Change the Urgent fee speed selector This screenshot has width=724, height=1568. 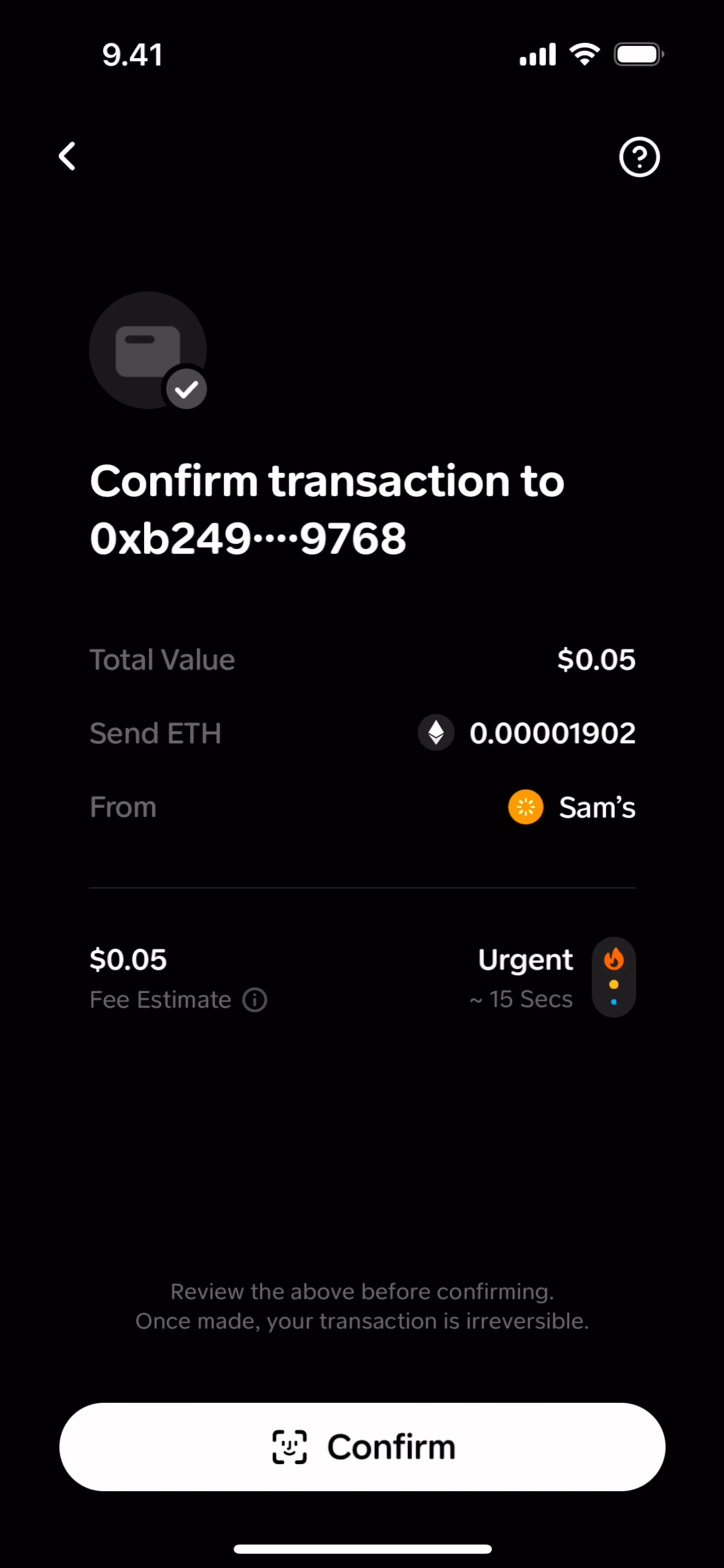(613, 976)
